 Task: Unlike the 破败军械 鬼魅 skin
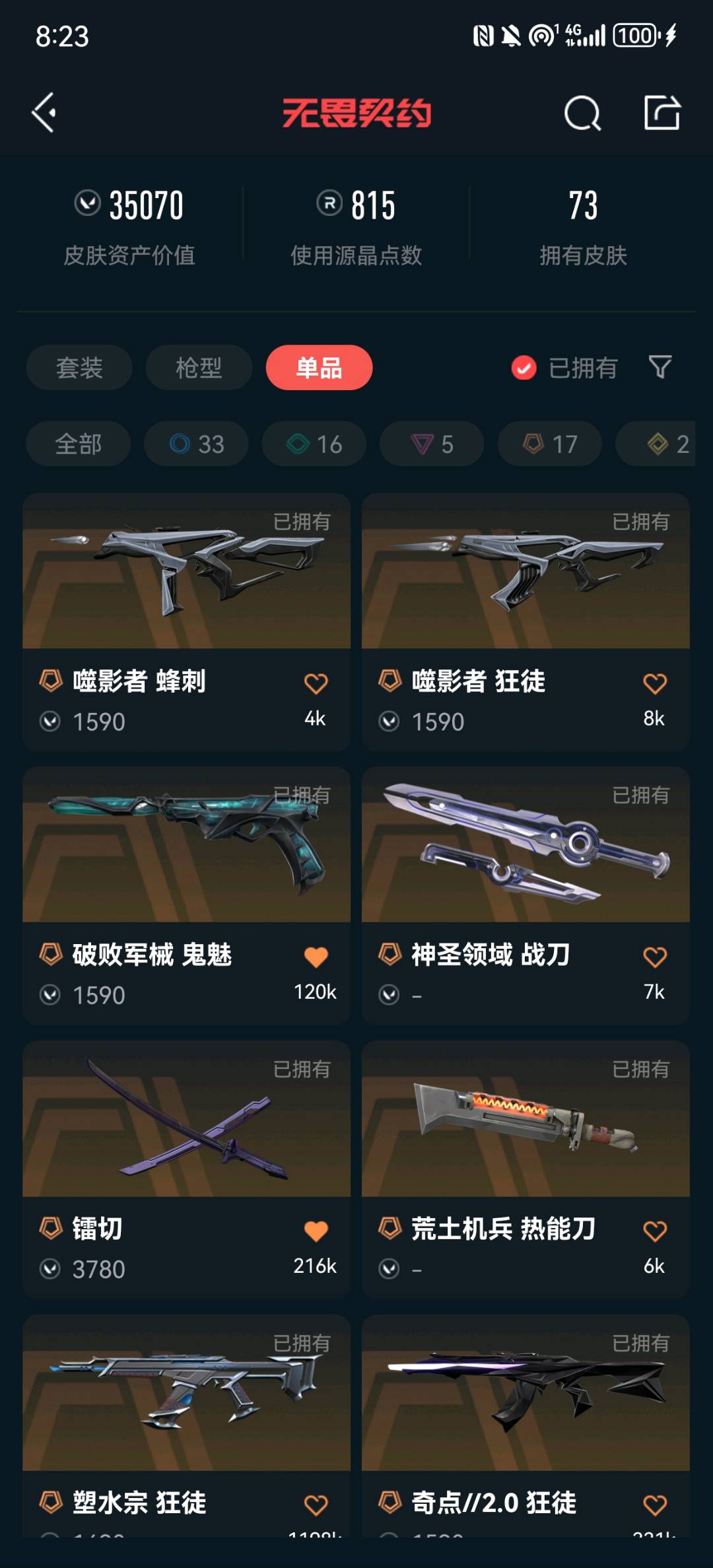(316, 957)
